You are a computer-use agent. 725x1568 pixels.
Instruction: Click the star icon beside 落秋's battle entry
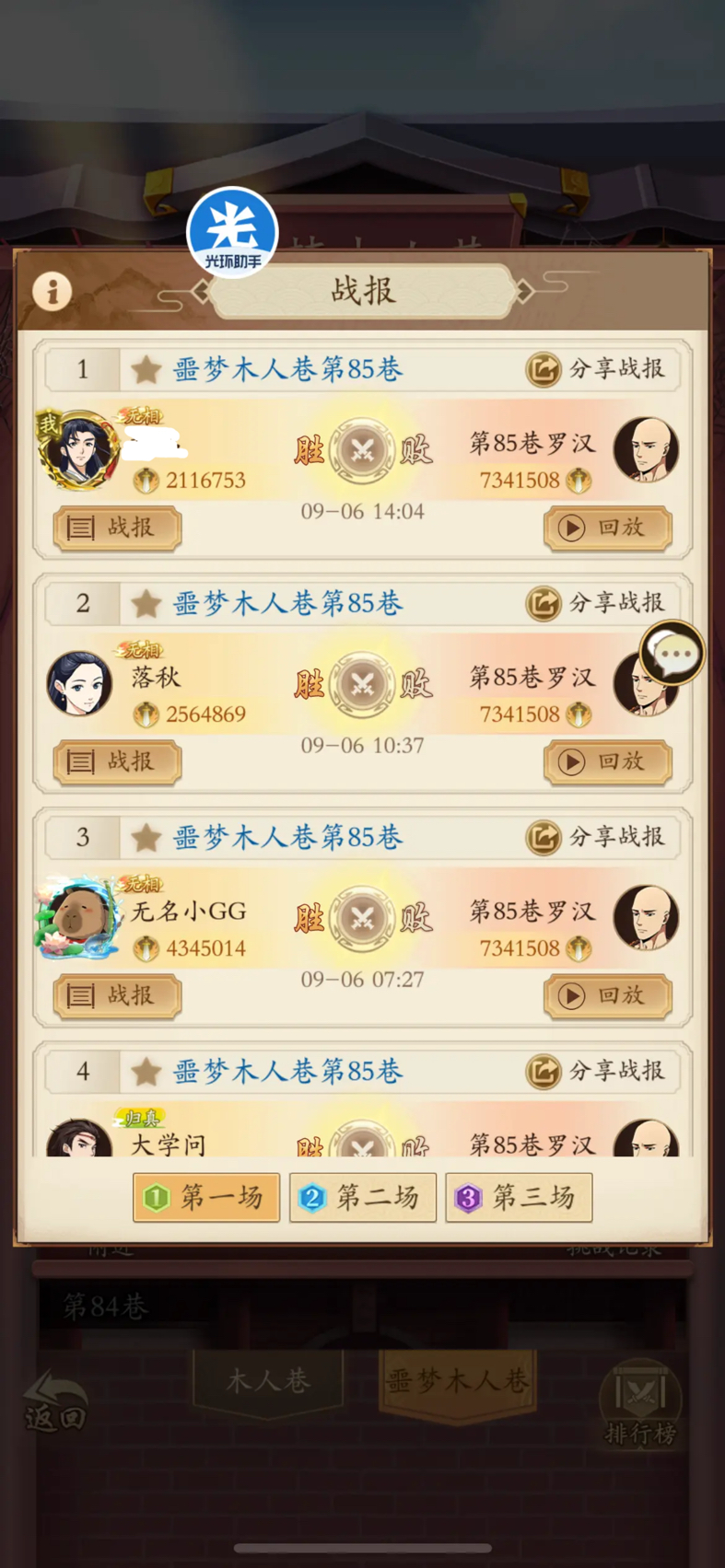pyautogui.click(x=145, y=603)
